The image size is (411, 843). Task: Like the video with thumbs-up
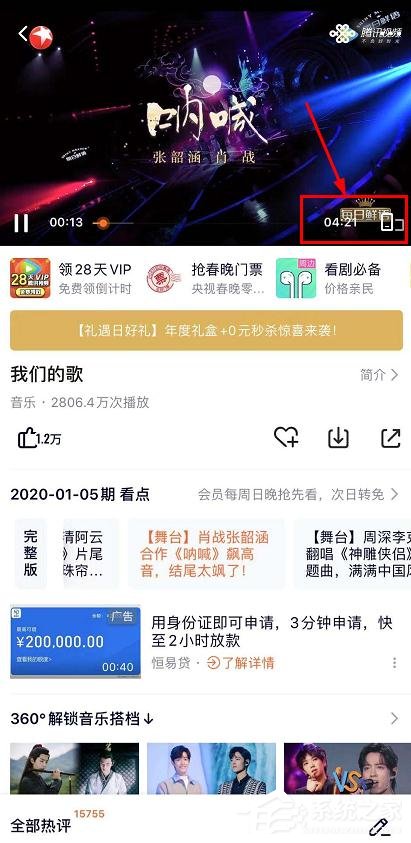[x=39, y=439]
